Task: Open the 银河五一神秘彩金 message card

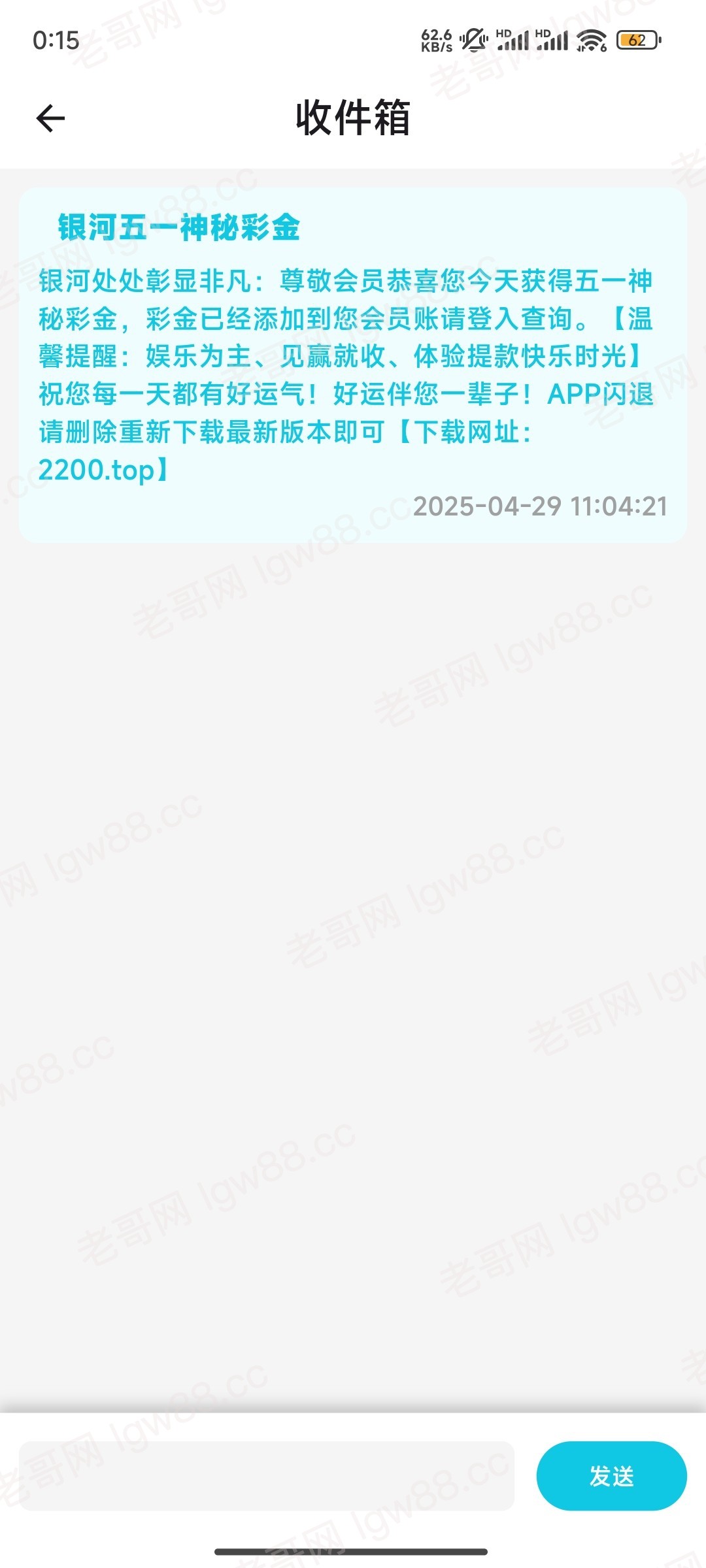Action: 353,365
